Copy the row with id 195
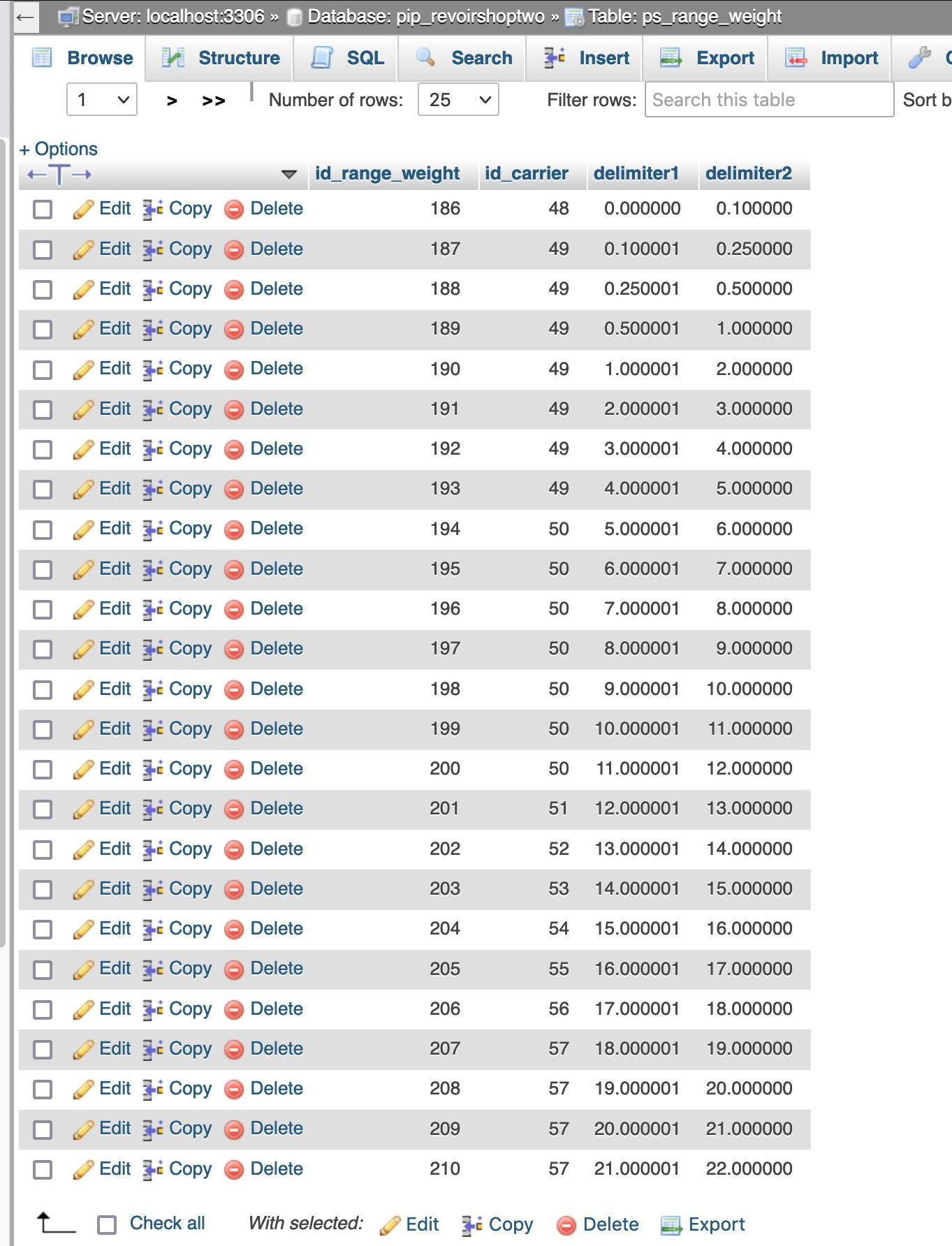 pyautogui.click(x=177, y=569)
